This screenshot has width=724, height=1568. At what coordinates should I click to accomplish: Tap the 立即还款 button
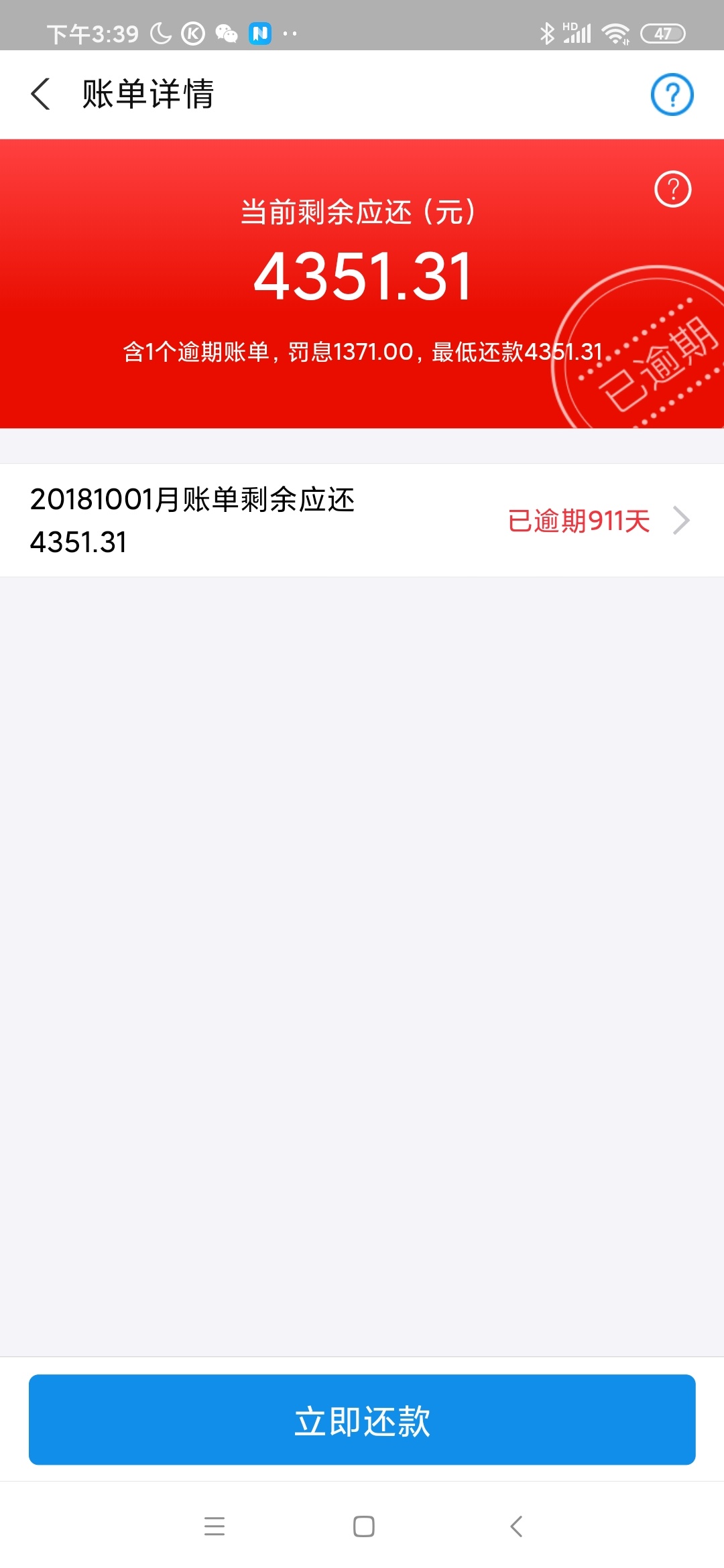[x=362, y=1420]
